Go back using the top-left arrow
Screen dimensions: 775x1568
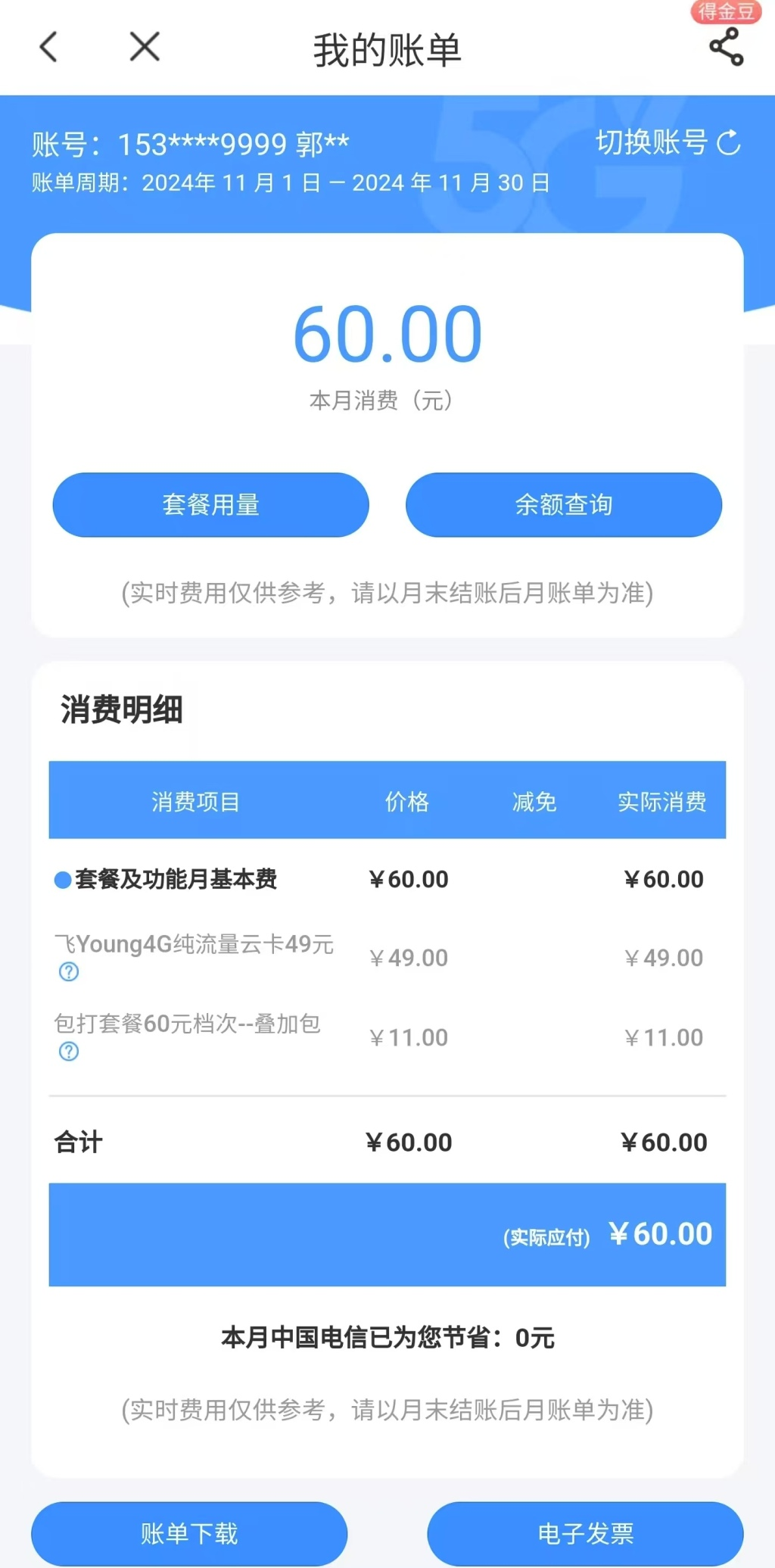click(x=48, y=47)
